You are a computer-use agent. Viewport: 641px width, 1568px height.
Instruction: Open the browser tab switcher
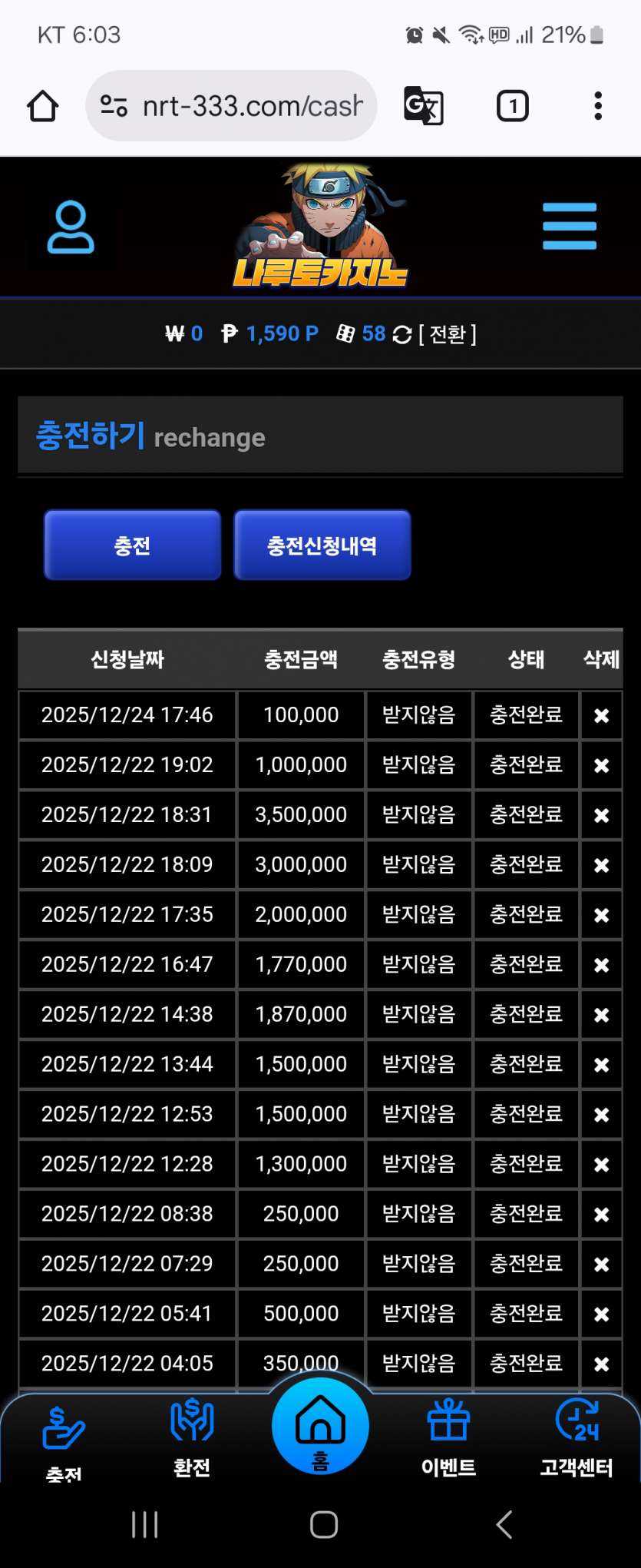coord(512,106)
